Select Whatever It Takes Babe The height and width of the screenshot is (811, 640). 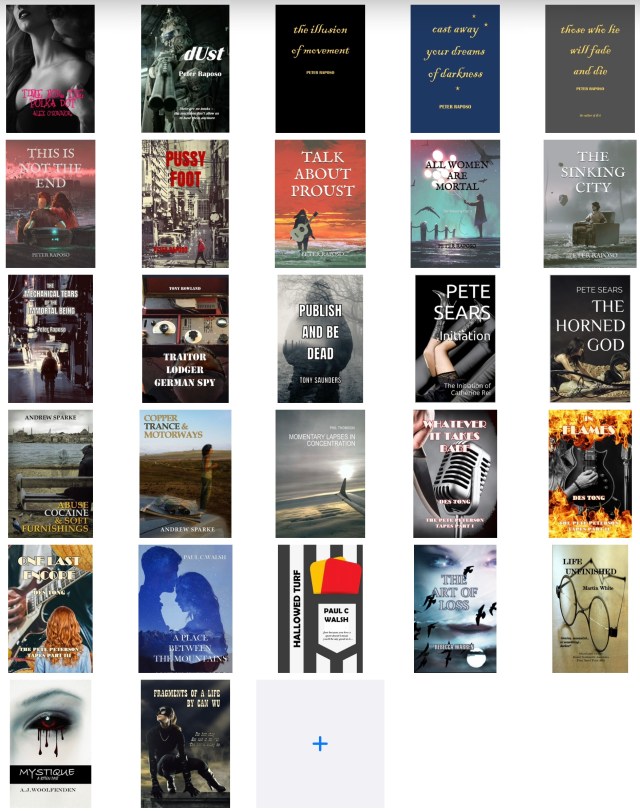pyautogui.click(x=455, y=474)
